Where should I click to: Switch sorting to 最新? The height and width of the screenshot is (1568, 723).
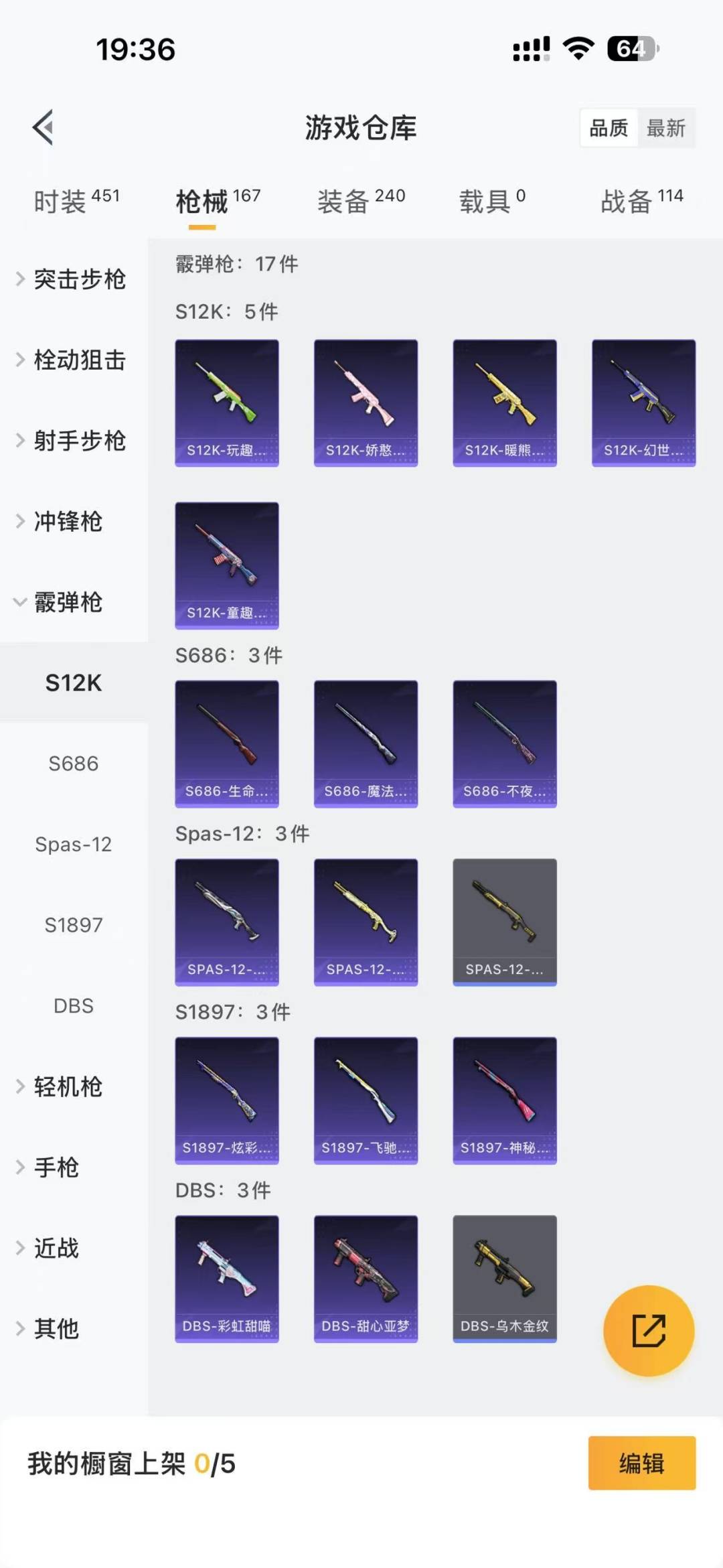coord(667,128)
